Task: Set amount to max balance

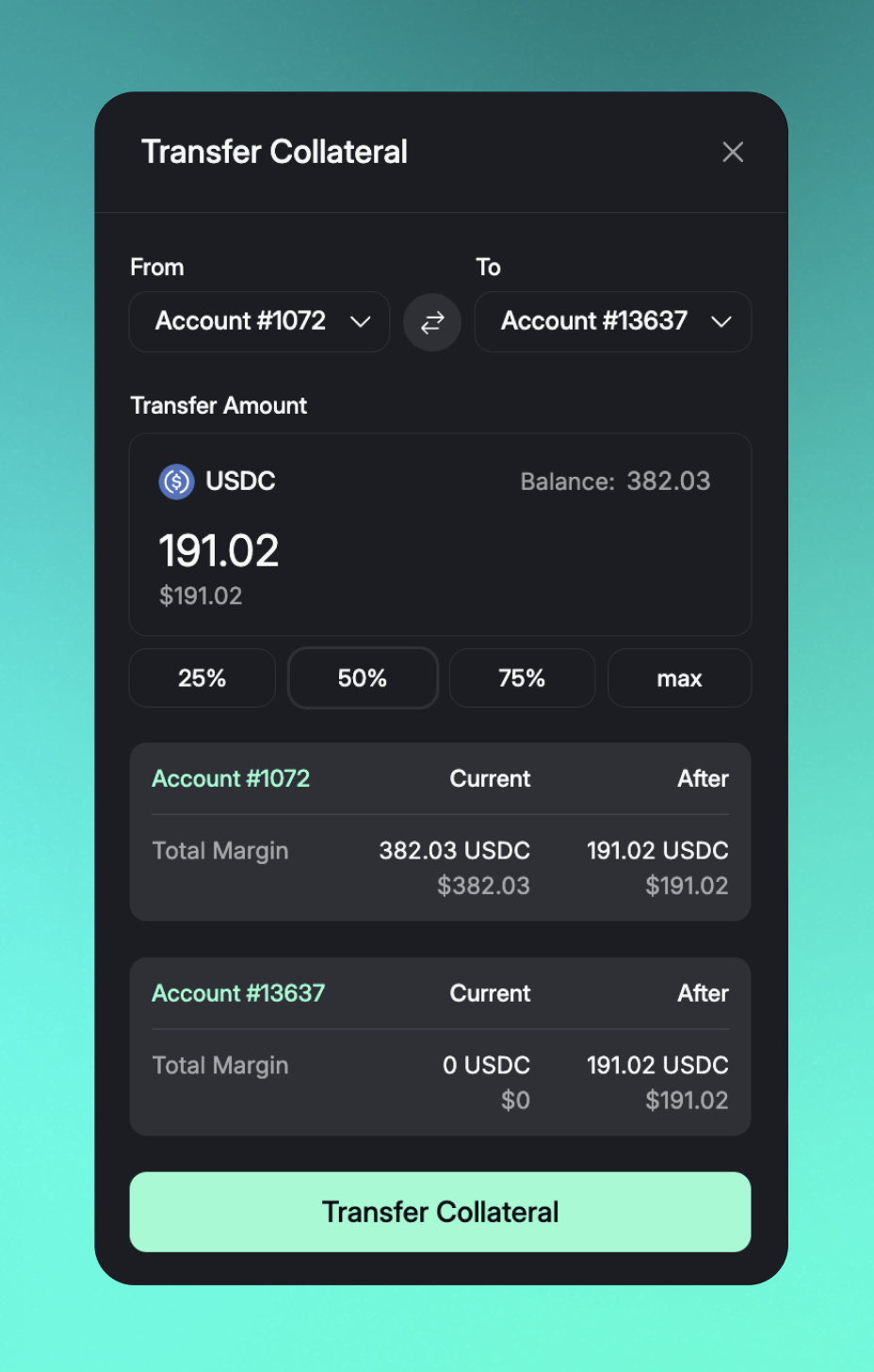Action: [x=679, y=678]
